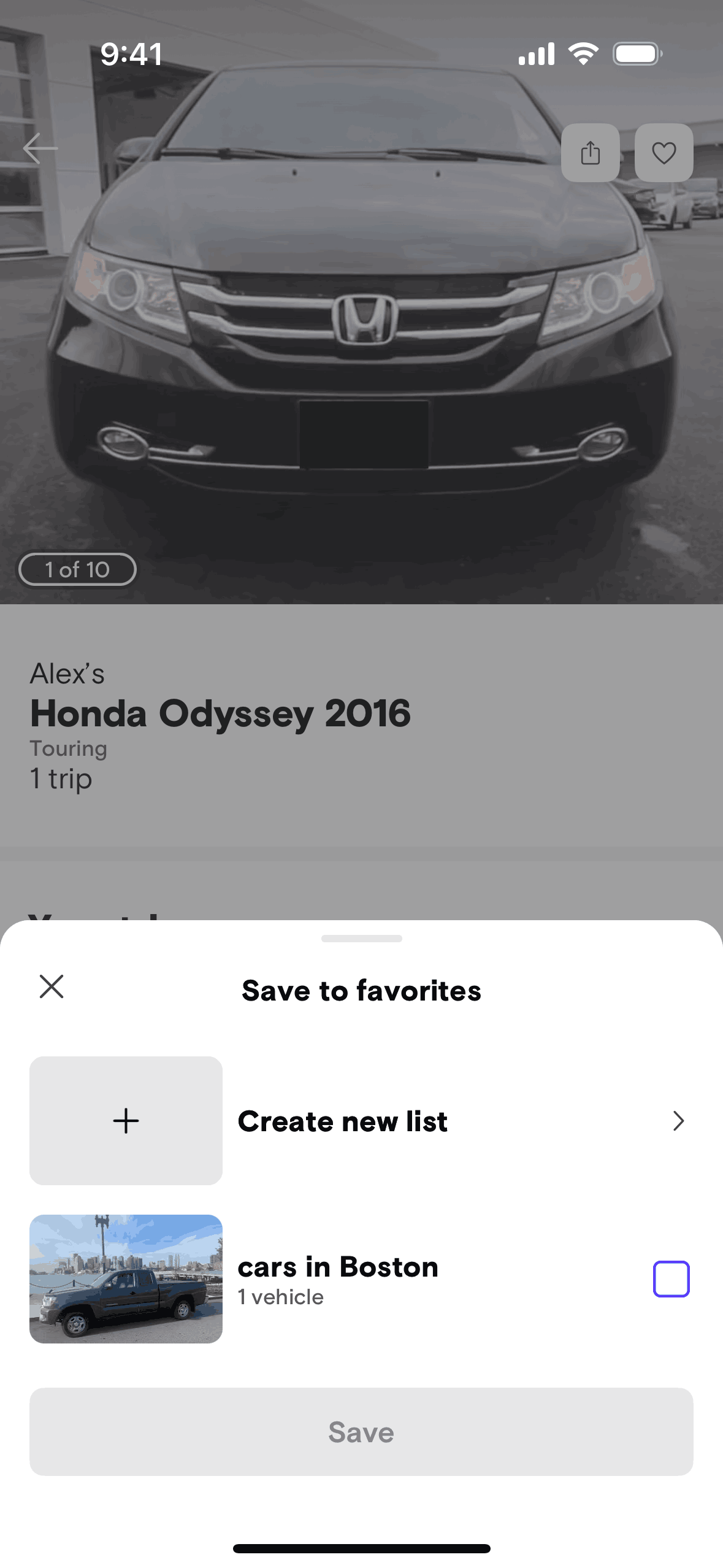
Task: Tap the Save button
Action: click(361, 1432)
